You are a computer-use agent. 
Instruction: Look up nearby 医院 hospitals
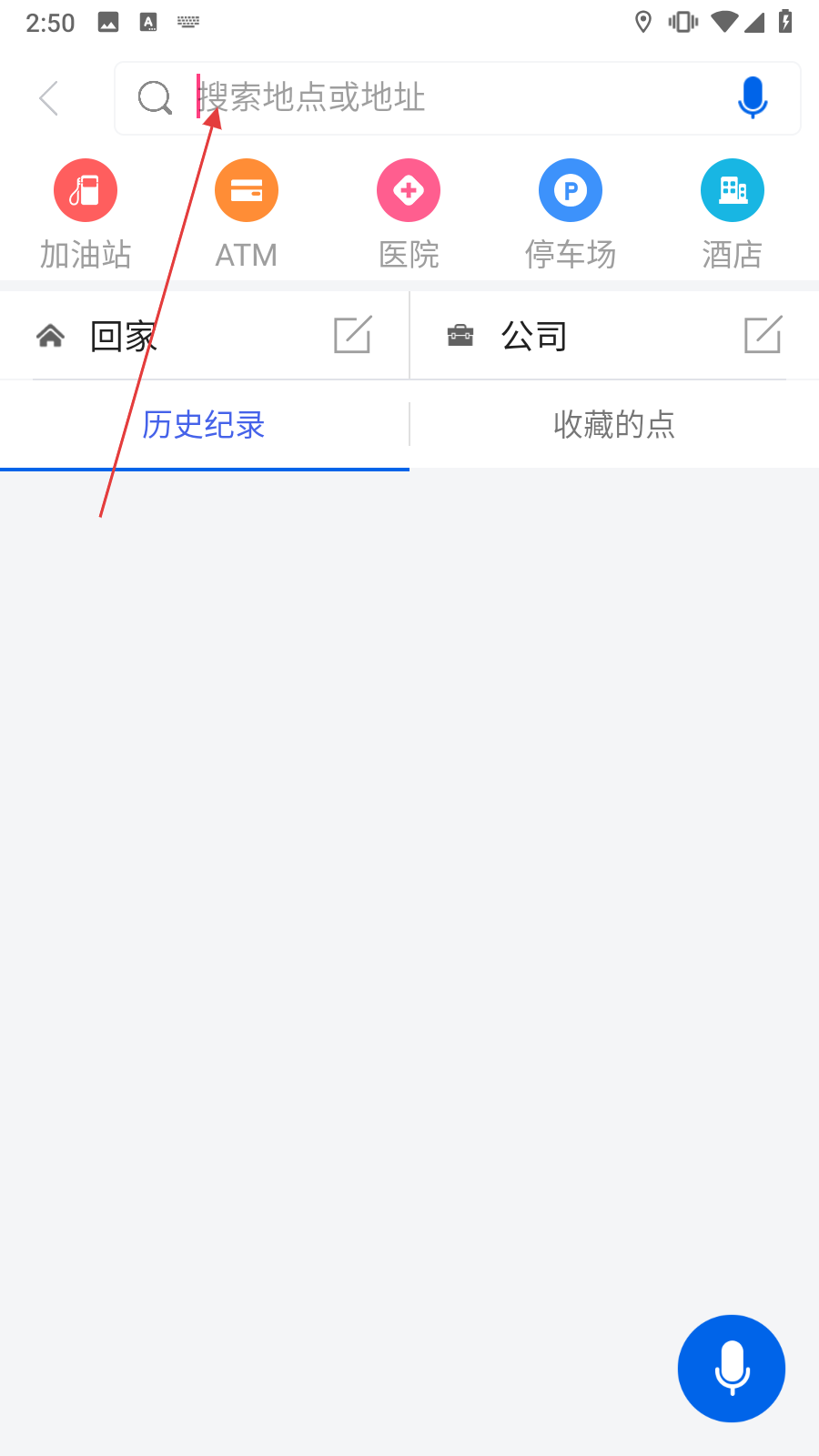click(409, 215)
